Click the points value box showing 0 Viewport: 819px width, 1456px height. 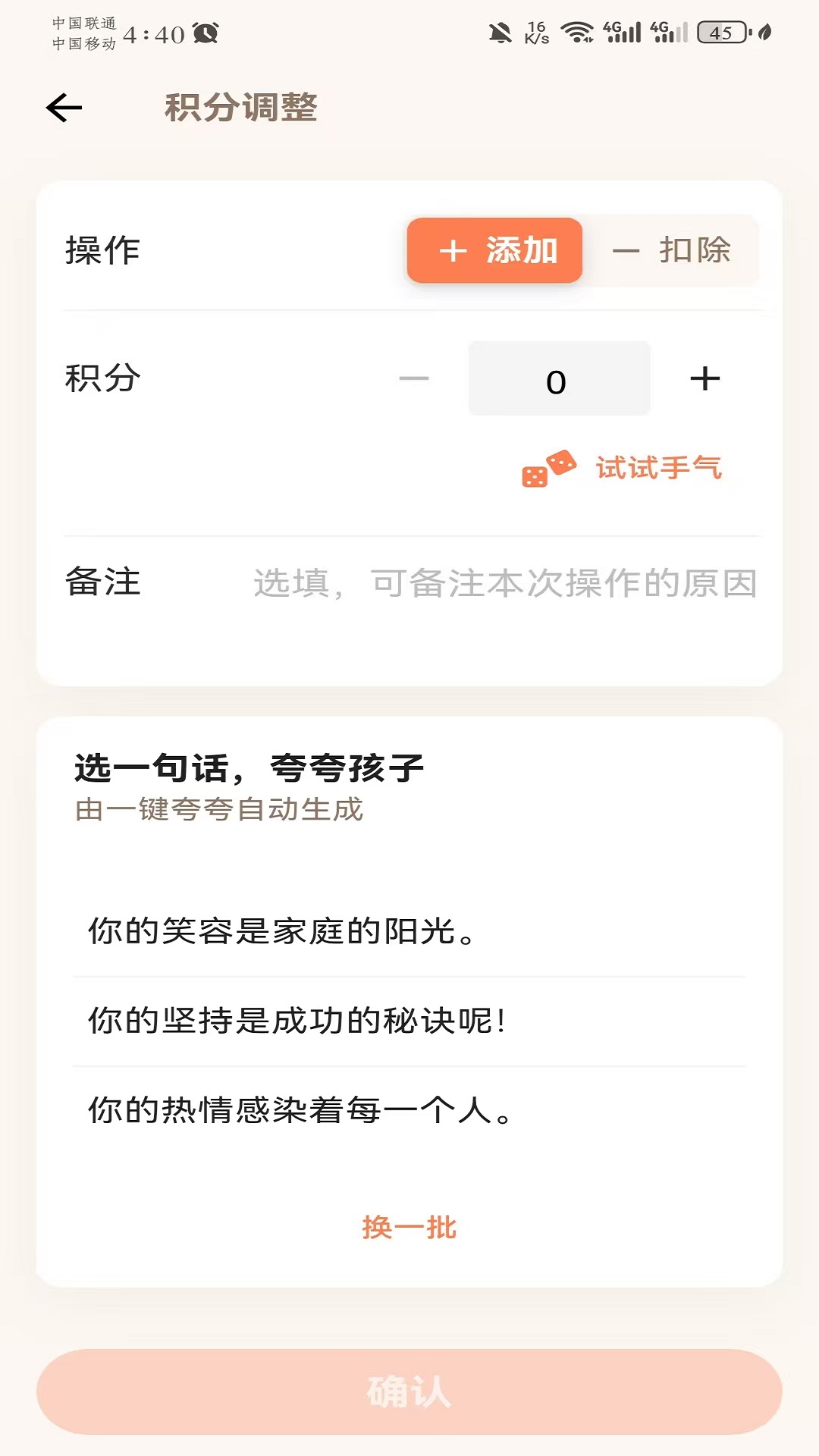click(x=559, y=378)
